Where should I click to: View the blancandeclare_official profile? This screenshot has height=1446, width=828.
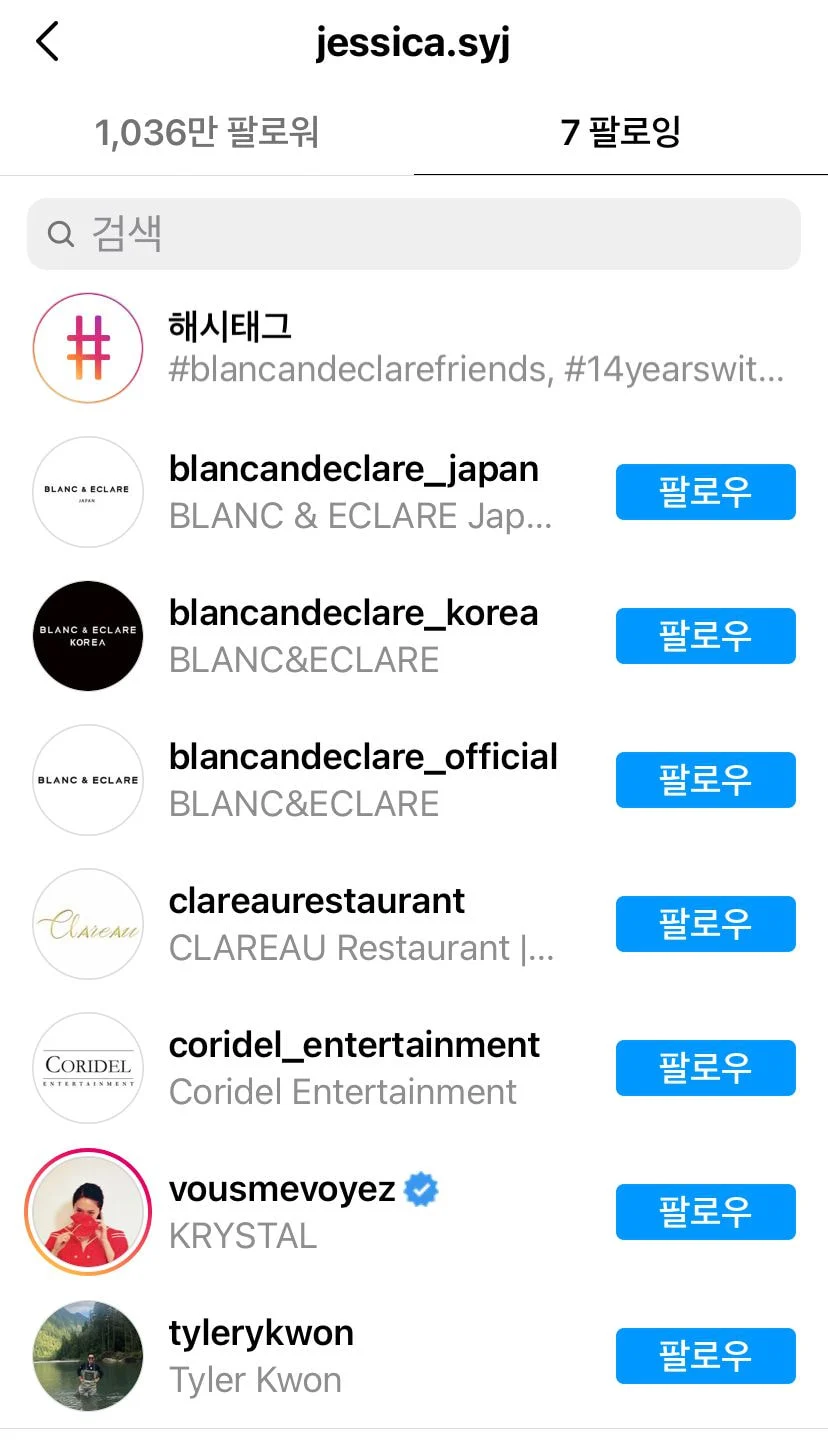[363, 757]
